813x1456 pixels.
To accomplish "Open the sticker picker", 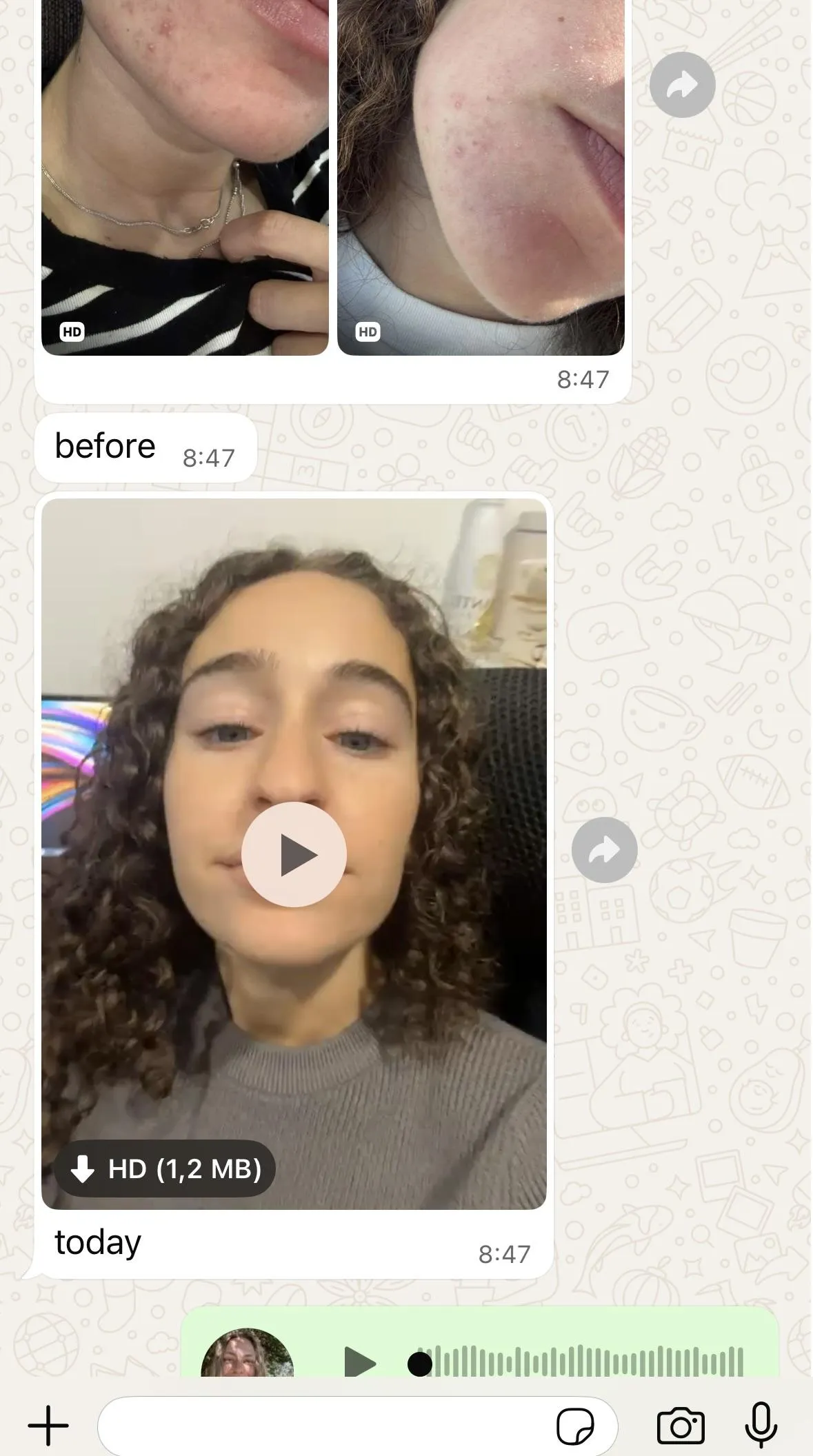I will coord(575,1426).
